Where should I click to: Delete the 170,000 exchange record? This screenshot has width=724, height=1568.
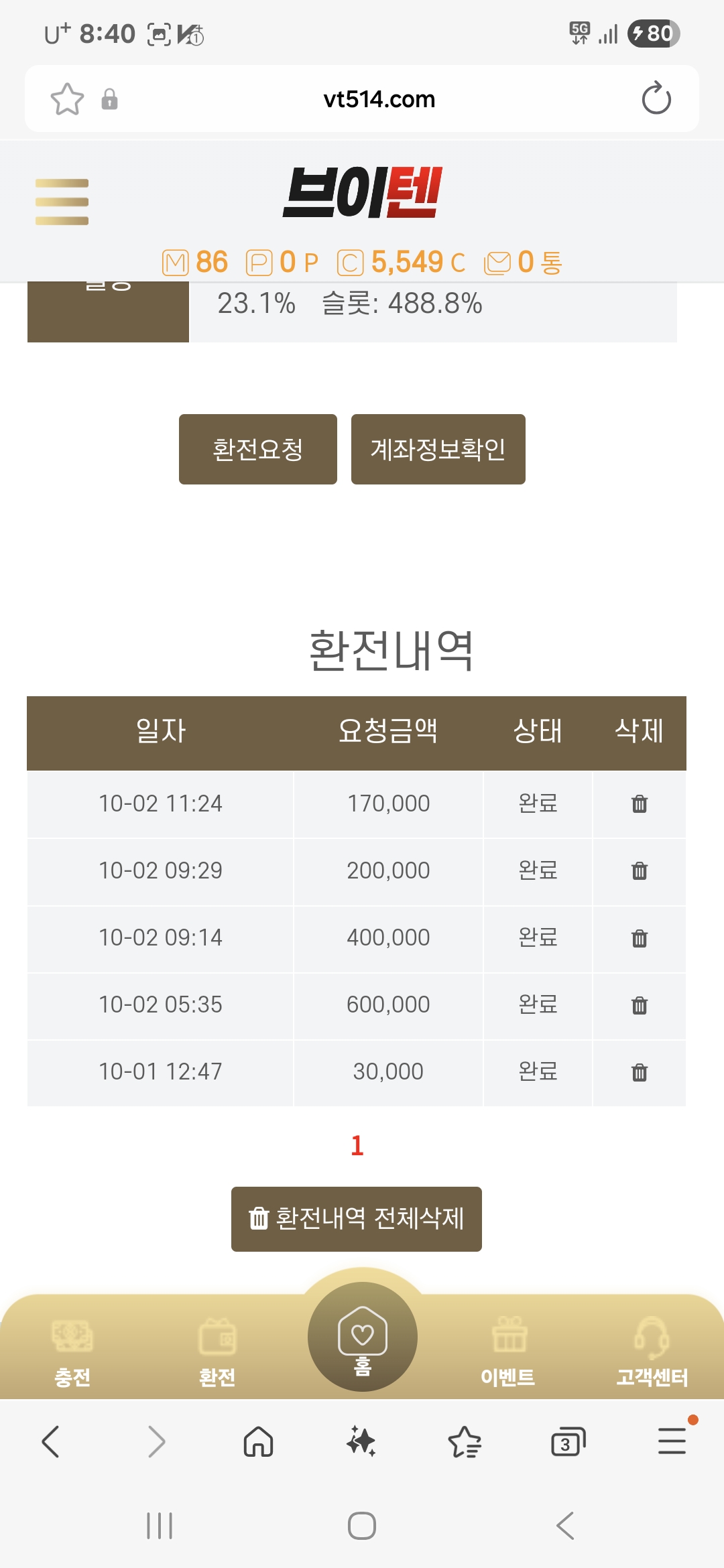coord(640,803)
